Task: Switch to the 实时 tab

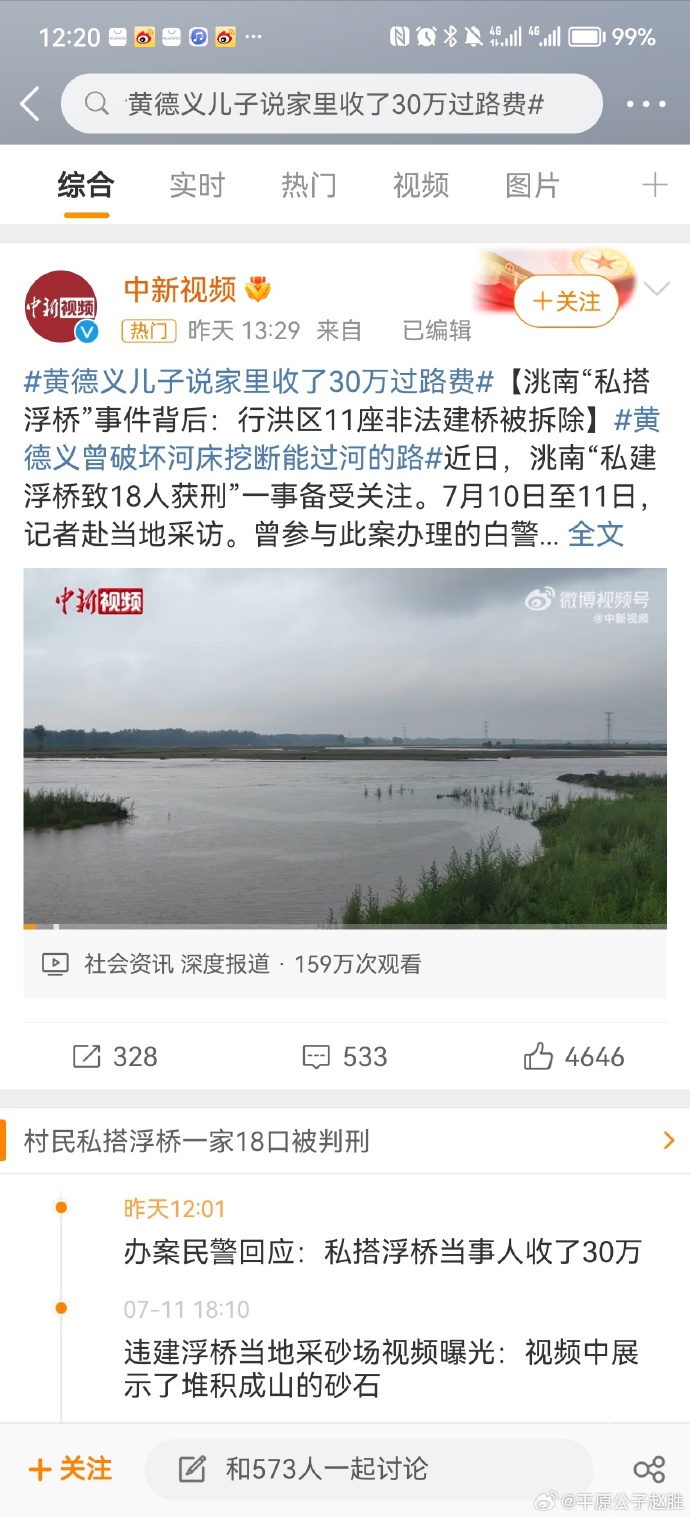Action: (x=197, y=186)
